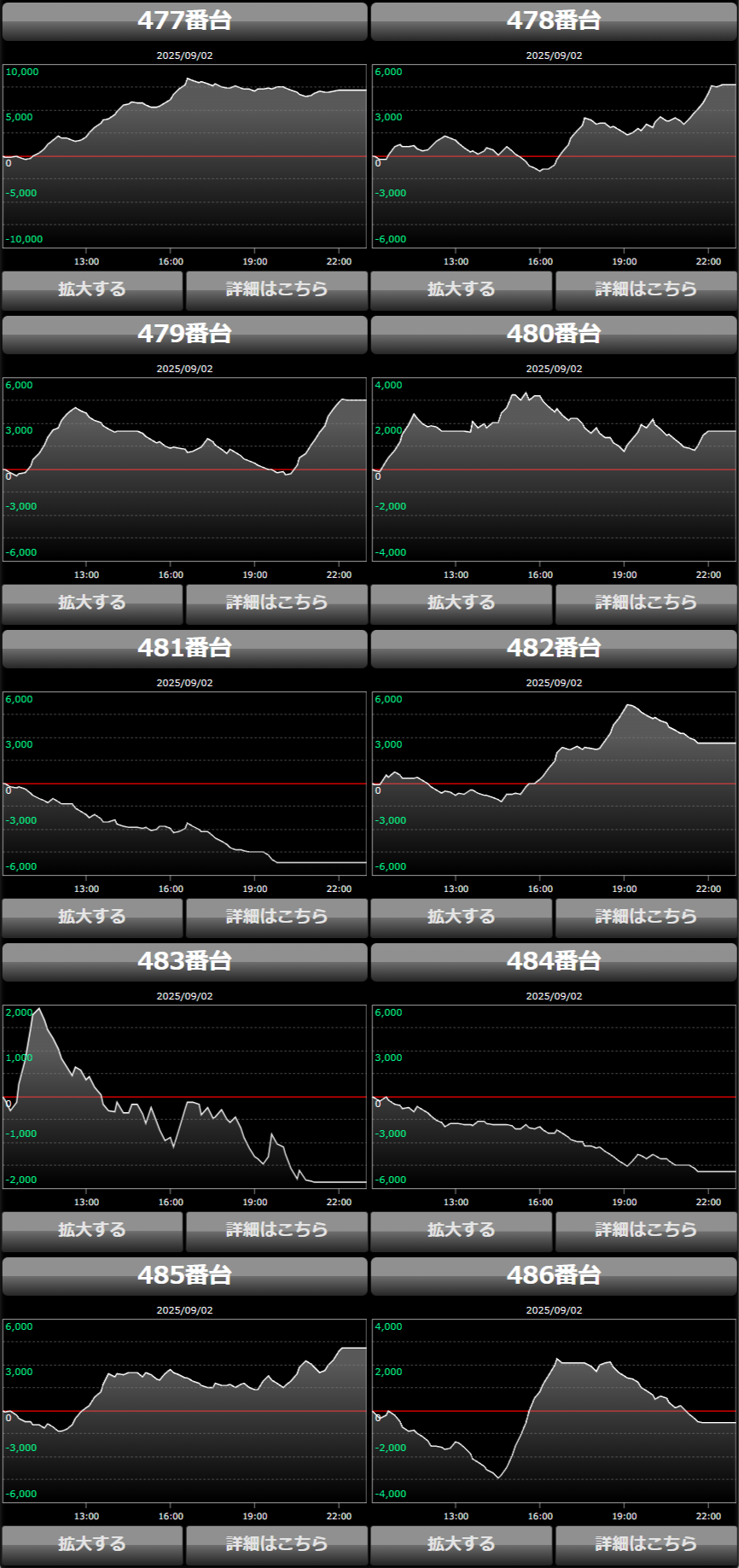Select 拡大する under 483番台
This screenshot has height=1568, width=739.
point(92,1230)
